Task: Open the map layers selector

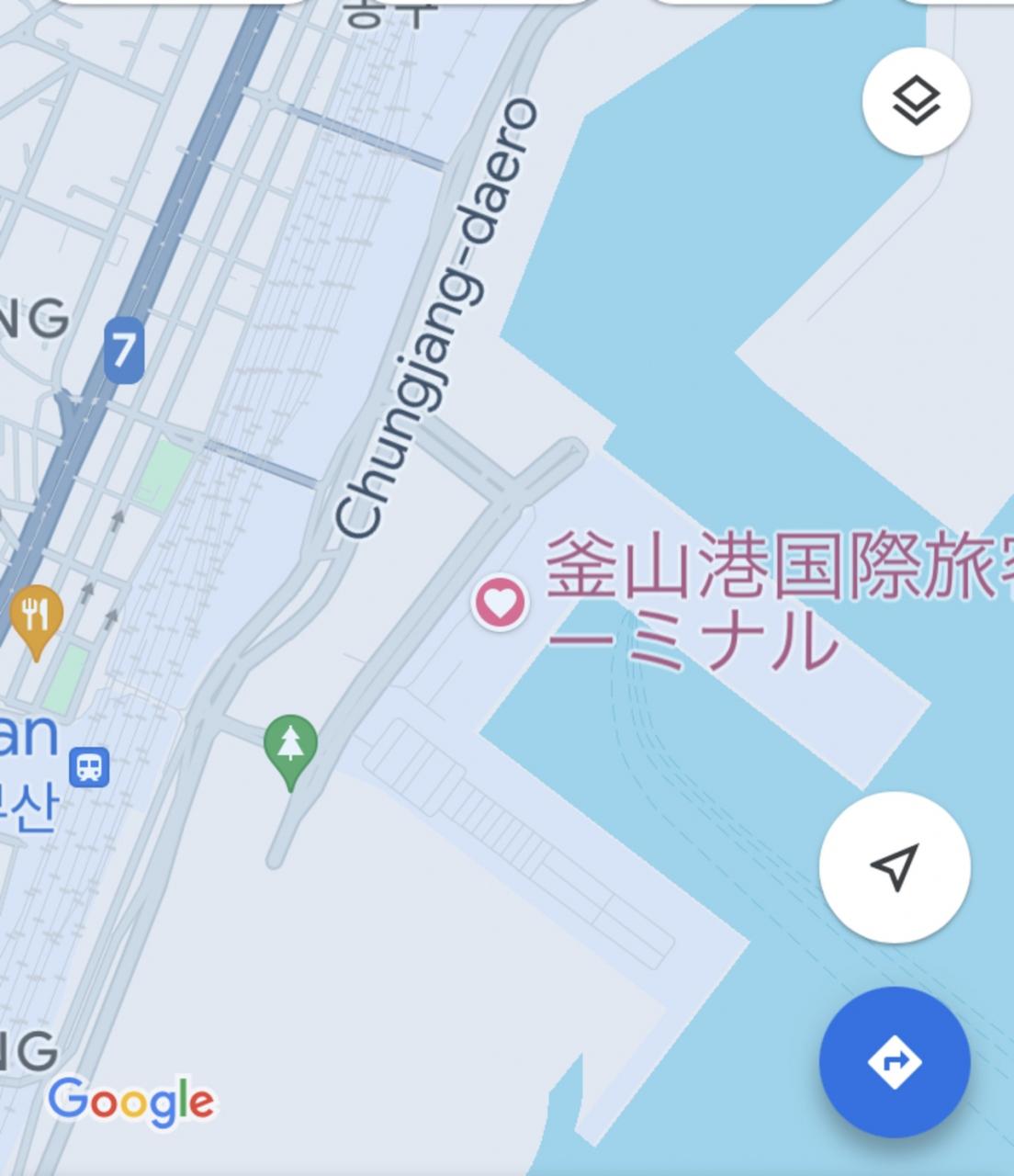Action: point(916,101)
